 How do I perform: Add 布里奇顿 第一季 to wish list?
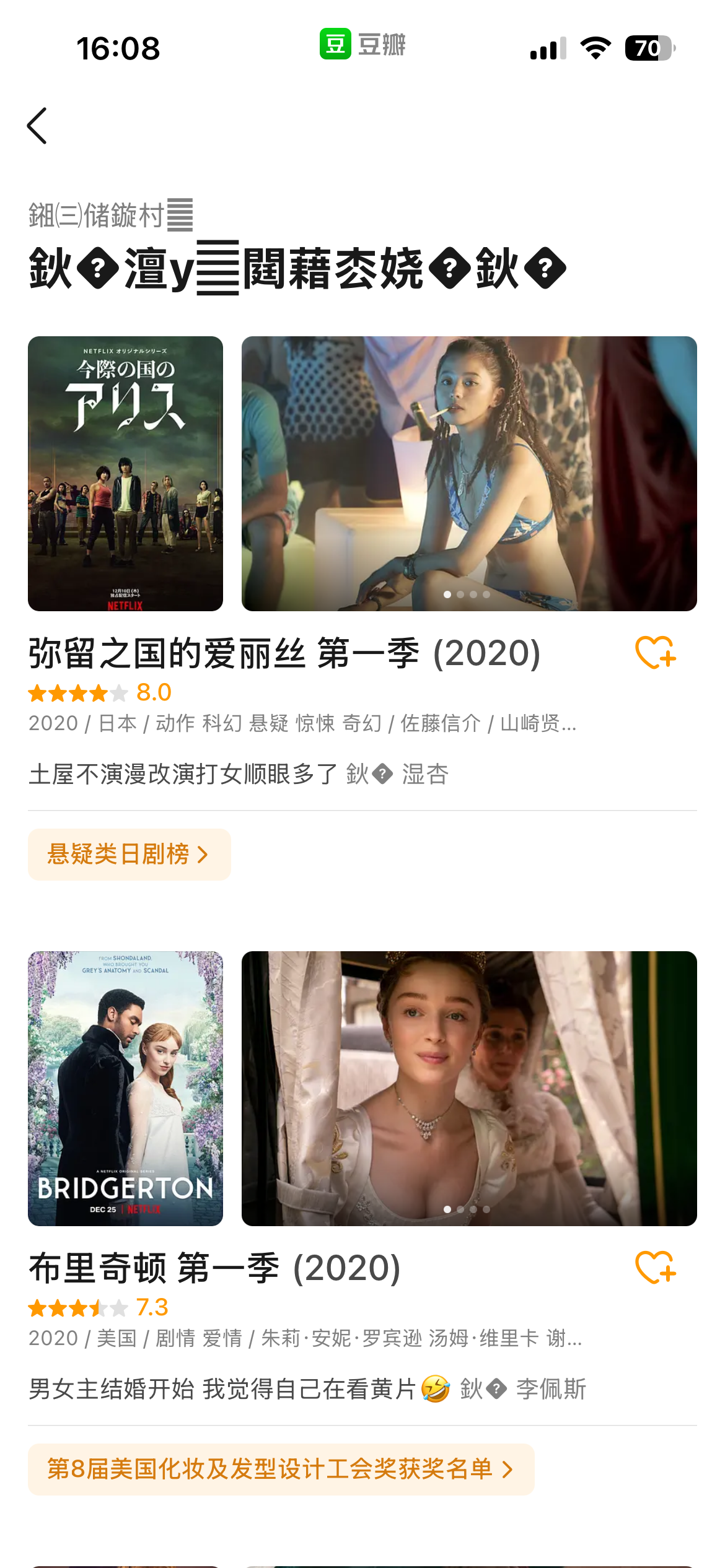(x=655, y=1268)
